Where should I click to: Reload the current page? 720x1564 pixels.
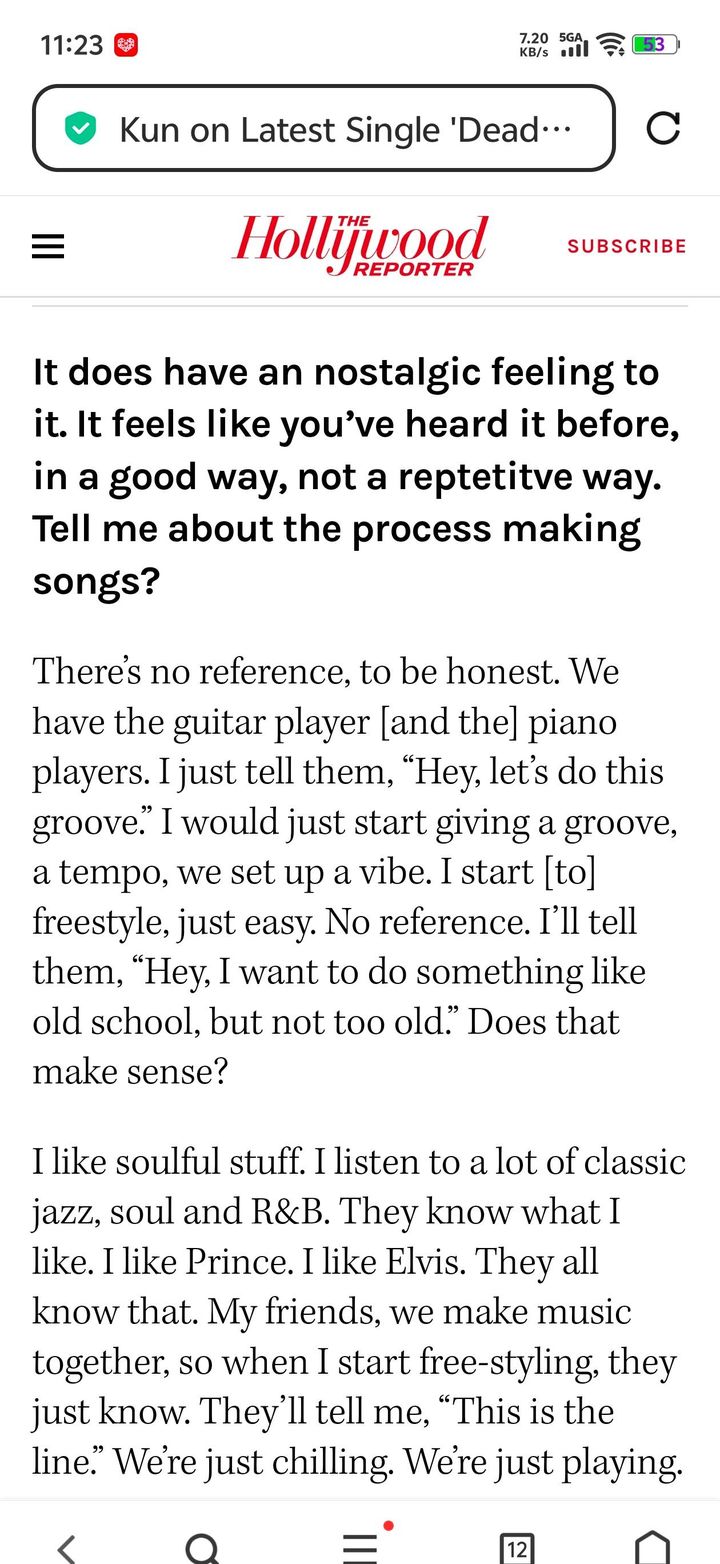[x=663, y=128]
